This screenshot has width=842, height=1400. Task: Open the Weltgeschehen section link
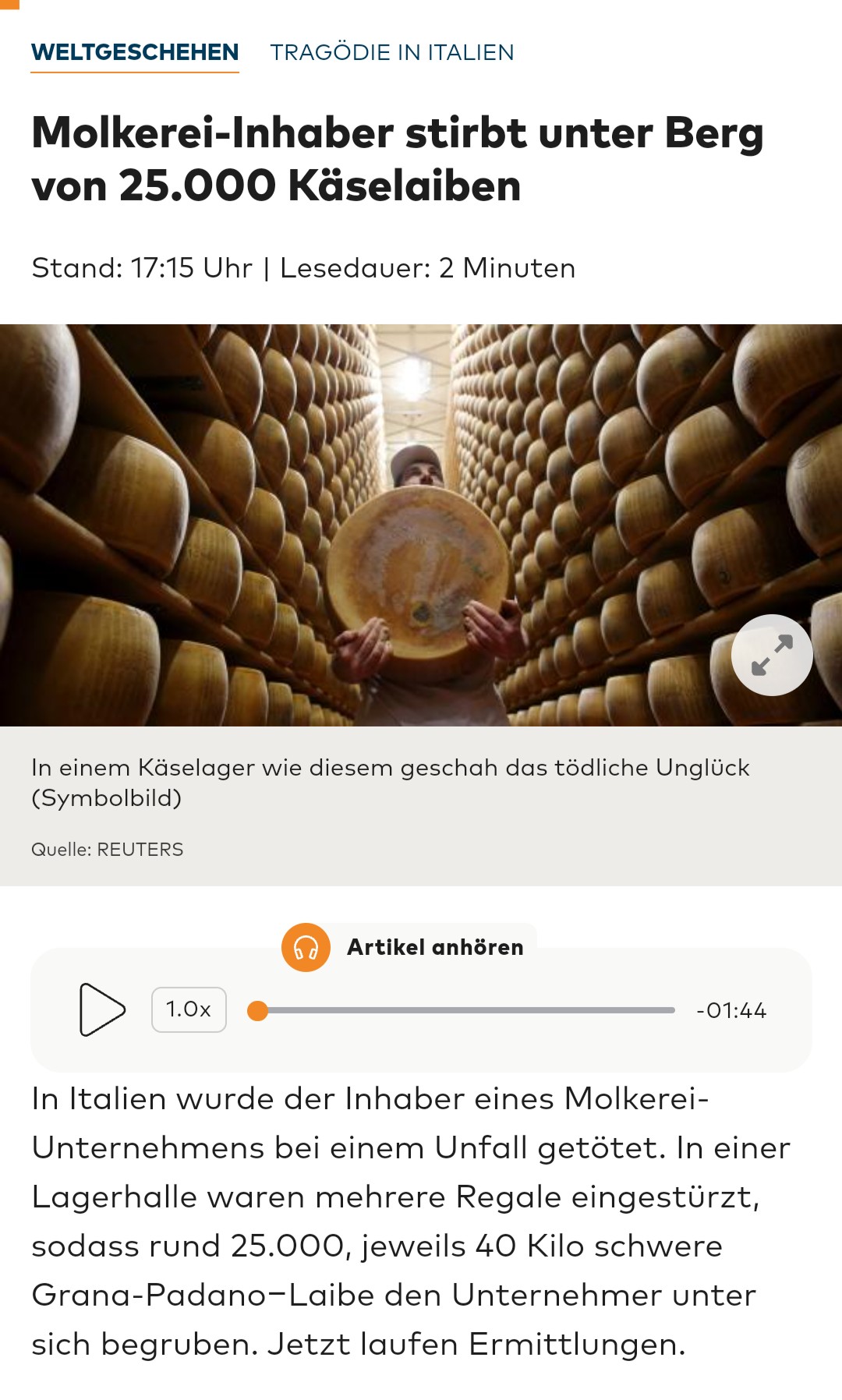point(135,52)
